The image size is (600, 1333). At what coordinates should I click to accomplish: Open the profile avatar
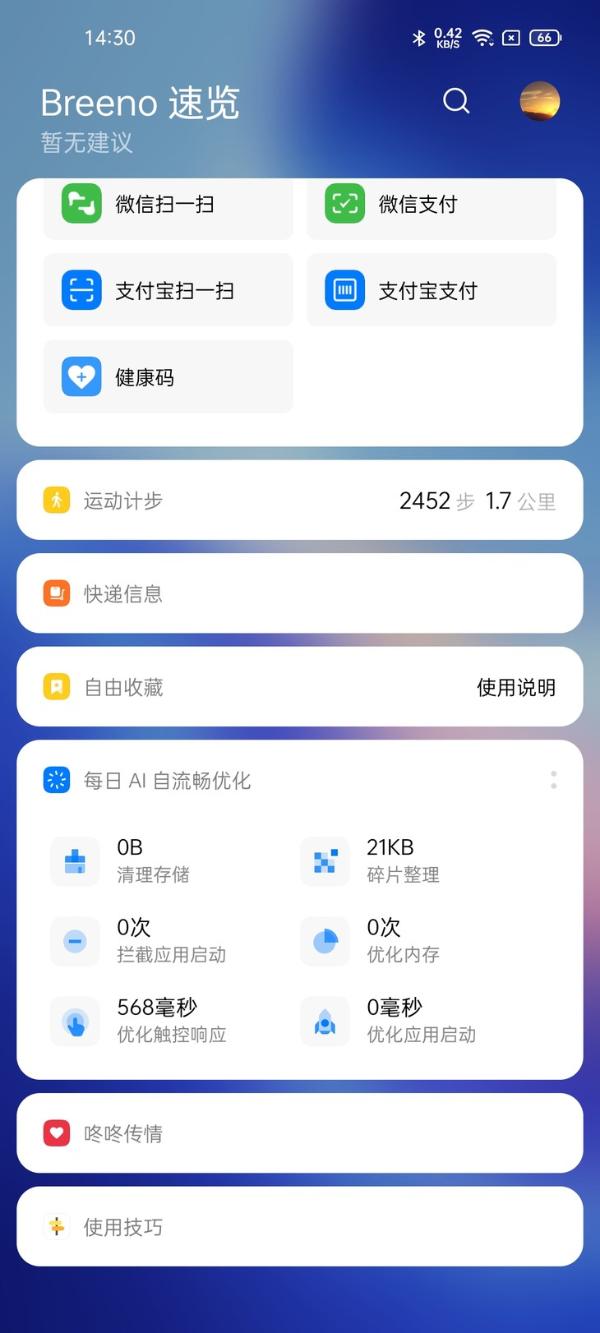540,101
